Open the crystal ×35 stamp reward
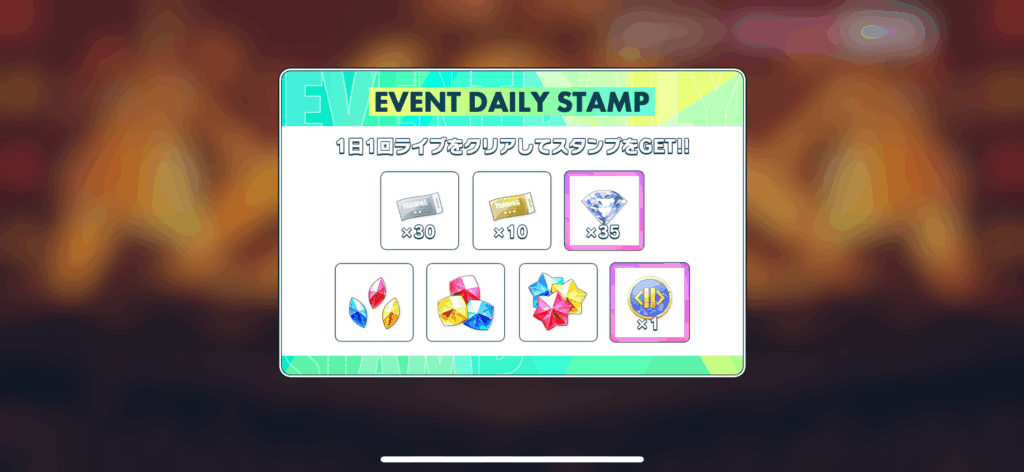The width and height of the screenshot is (1024, 472). (x=604, y=210)
